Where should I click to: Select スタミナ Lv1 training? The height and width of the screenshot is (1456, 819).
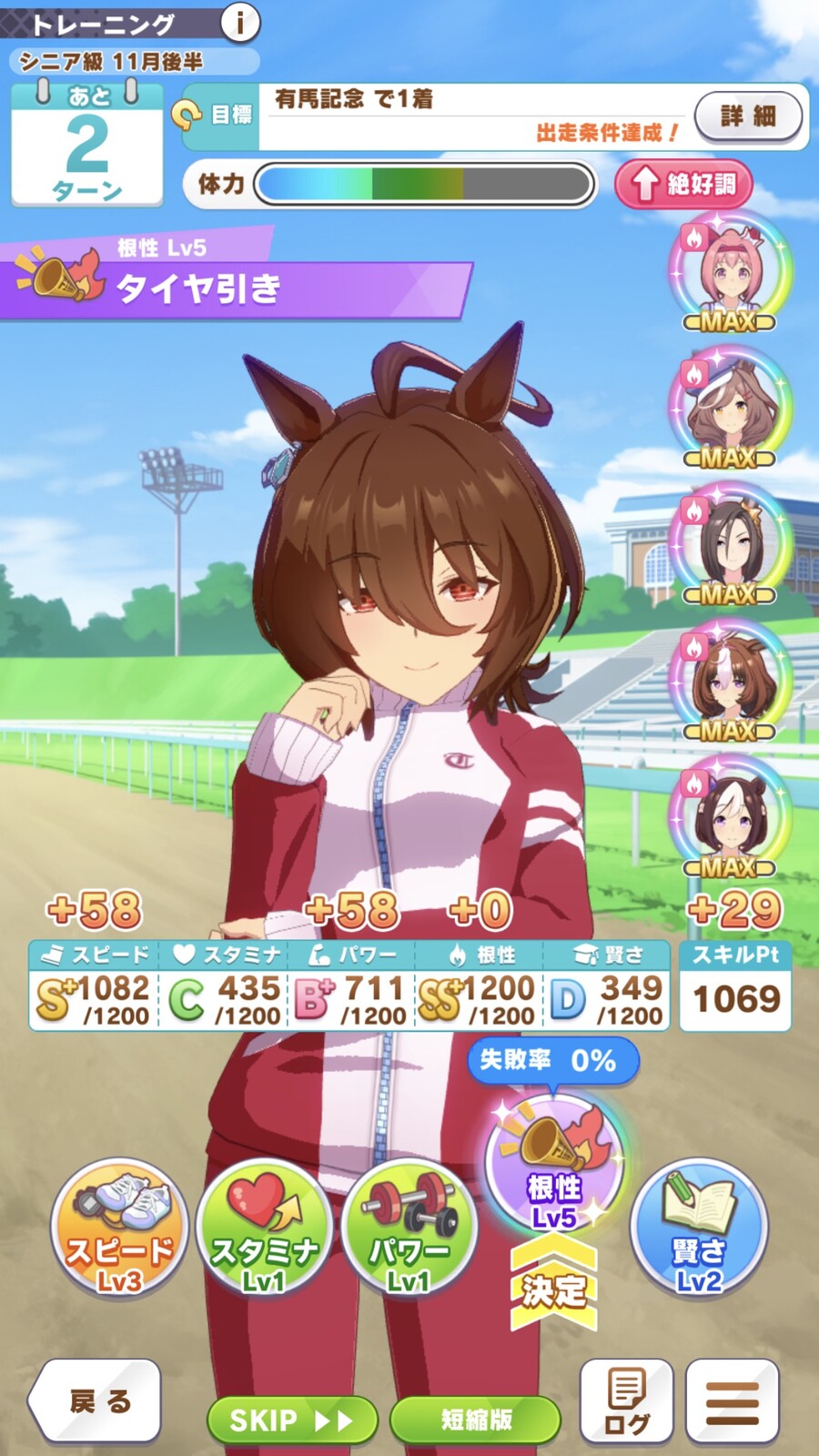pyautogui.click(x=264, y=1228)
